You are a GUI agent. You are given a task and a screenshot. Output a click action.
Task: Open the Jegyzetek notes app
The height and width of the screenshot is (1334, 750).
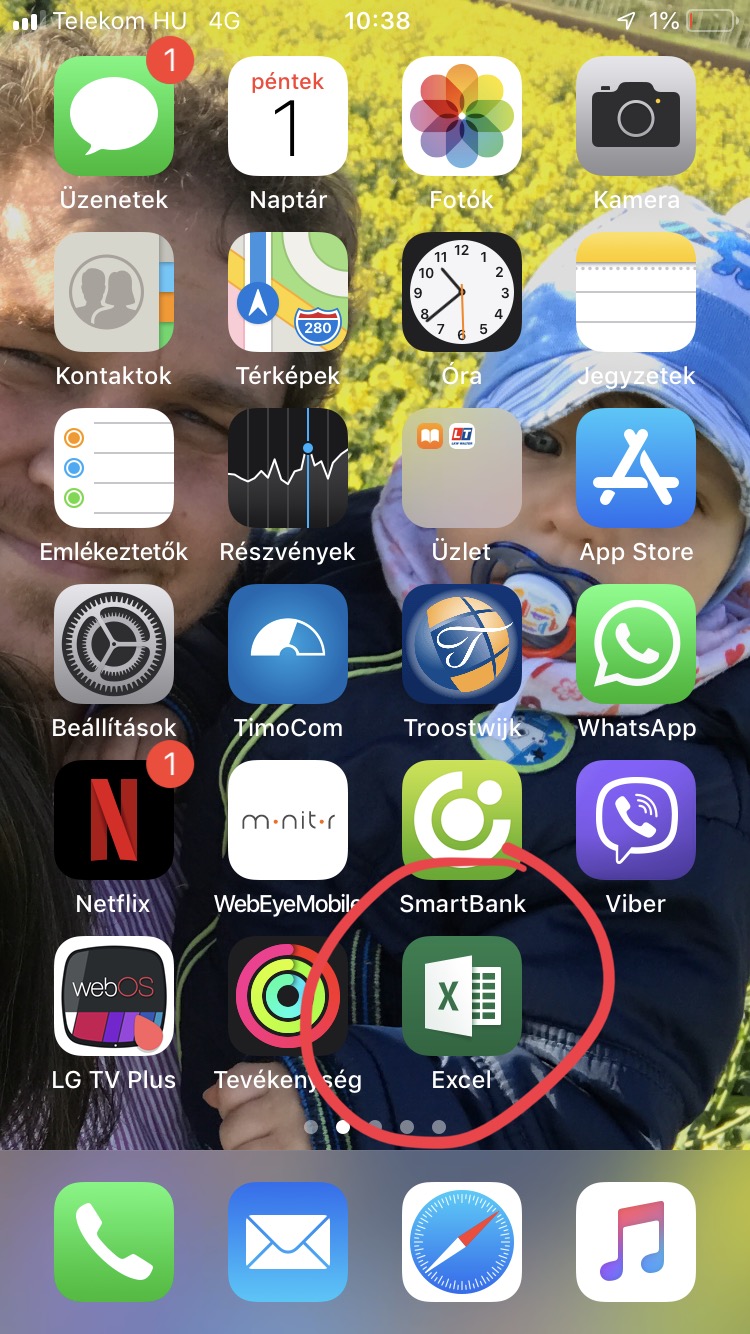point(636,292)
